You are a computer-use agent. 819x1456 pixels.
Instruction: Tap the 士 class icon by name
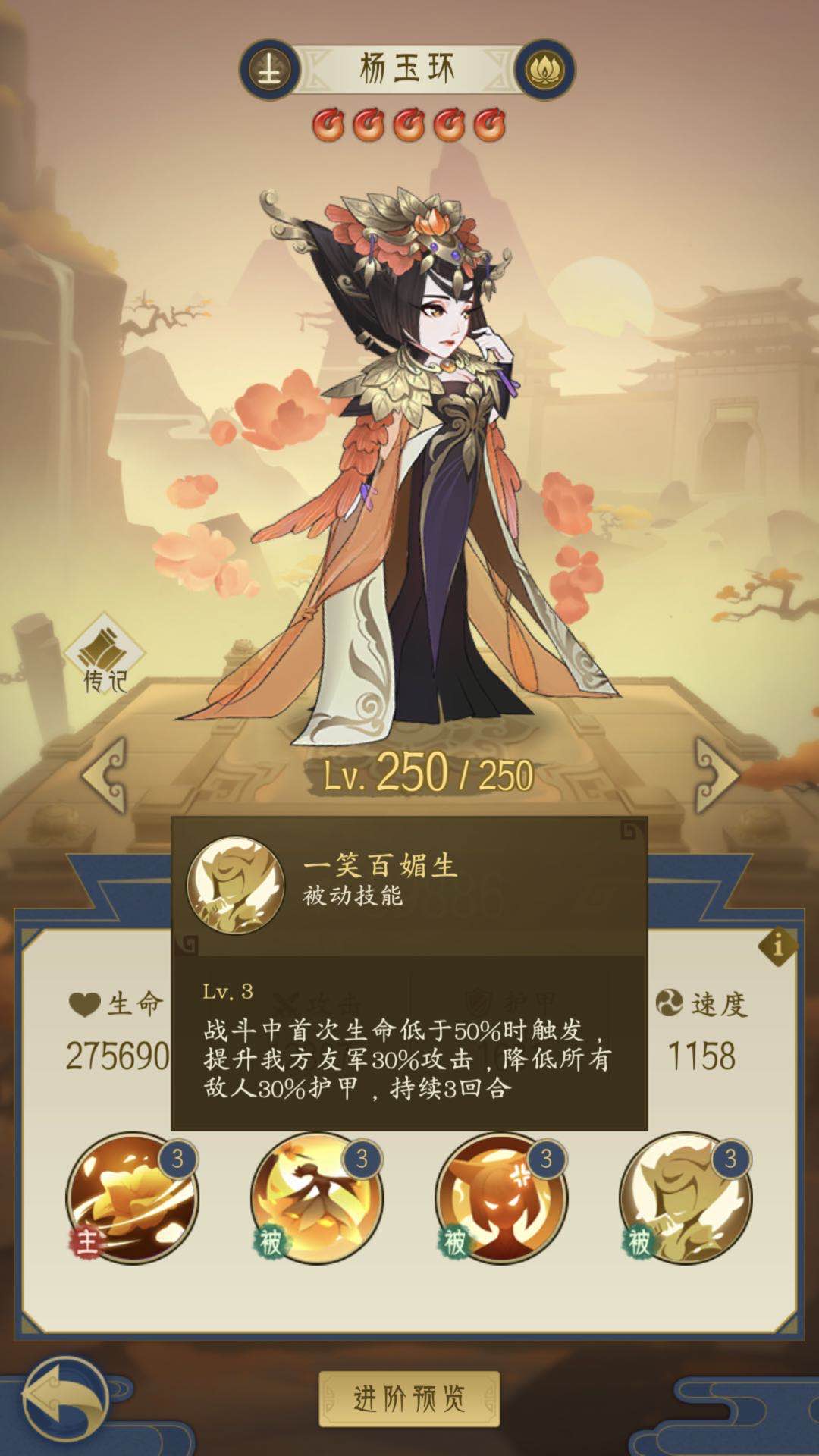pos(270,70)
